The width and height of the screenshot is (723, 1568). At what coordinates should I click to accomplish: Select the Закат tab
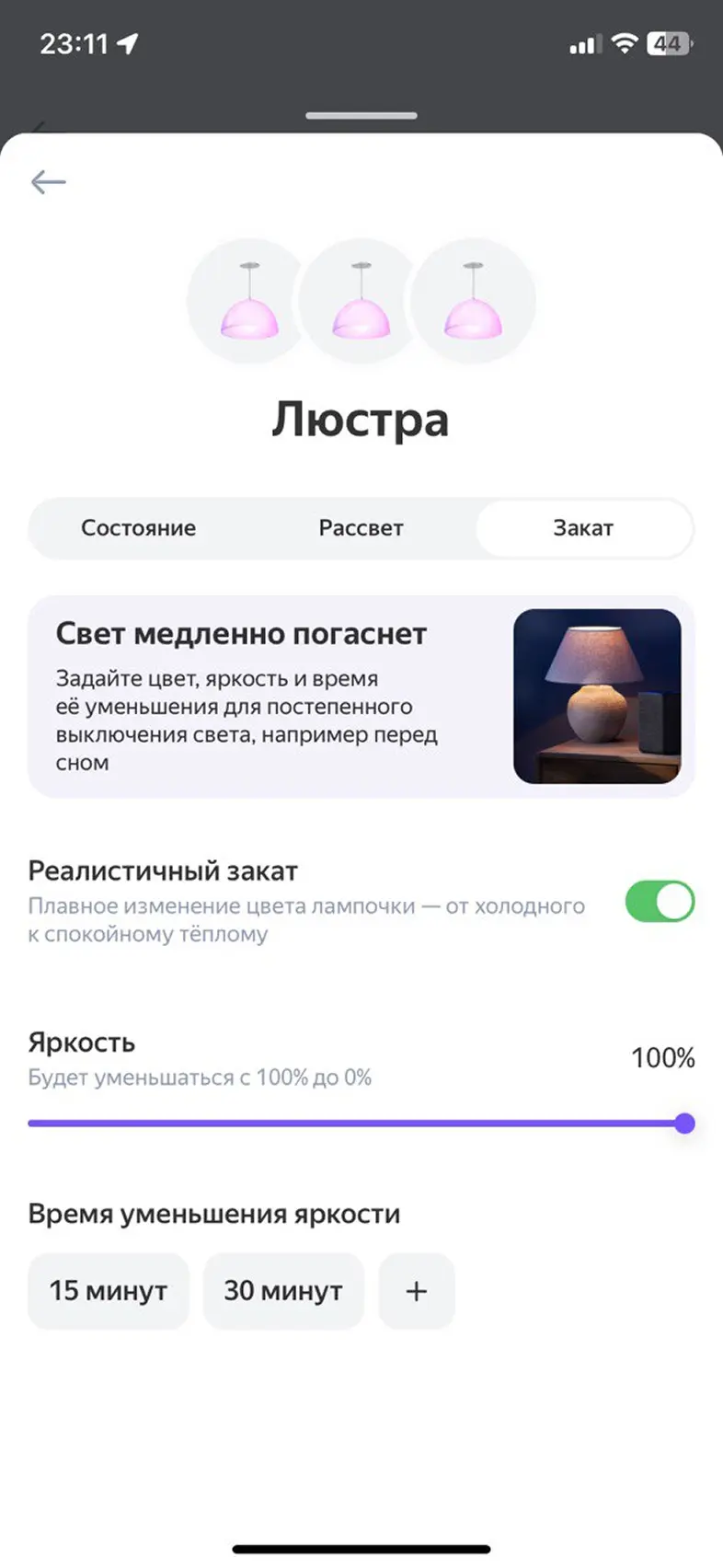(583, 528)
